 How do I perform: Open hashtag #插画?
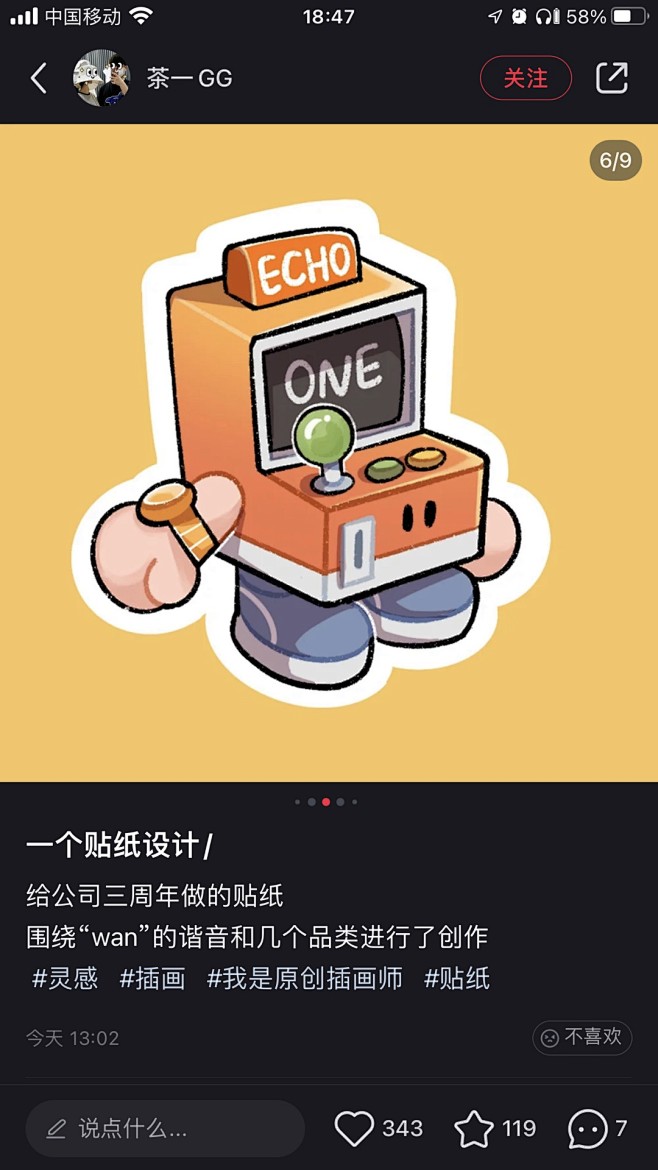coord(152,978)
